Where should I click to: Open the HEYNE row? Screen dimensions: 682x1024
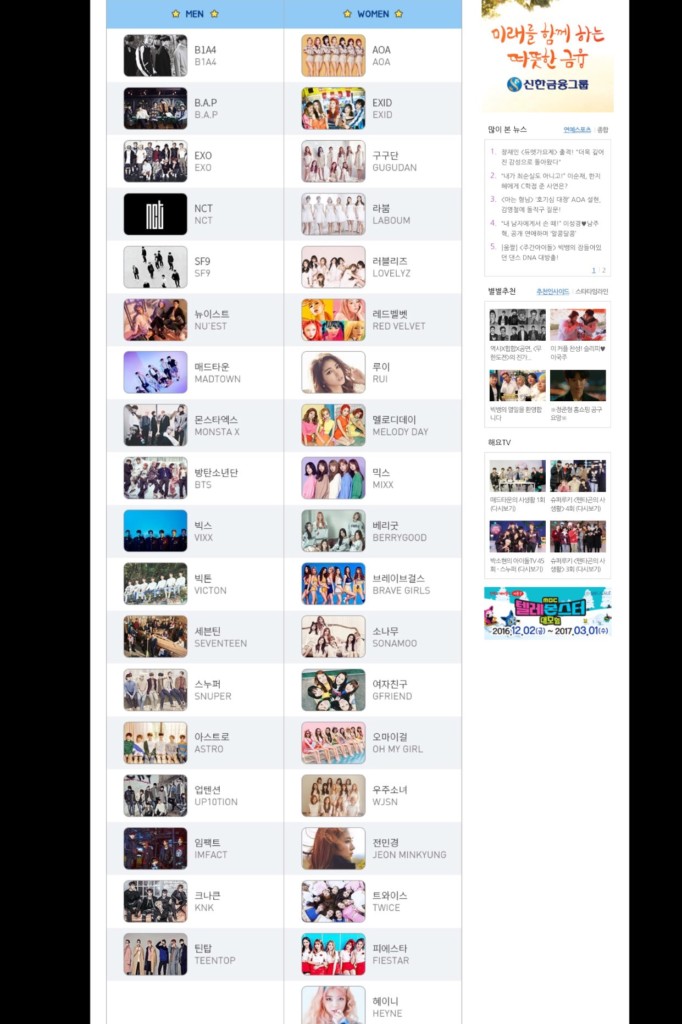click(x=386, y=1007)
